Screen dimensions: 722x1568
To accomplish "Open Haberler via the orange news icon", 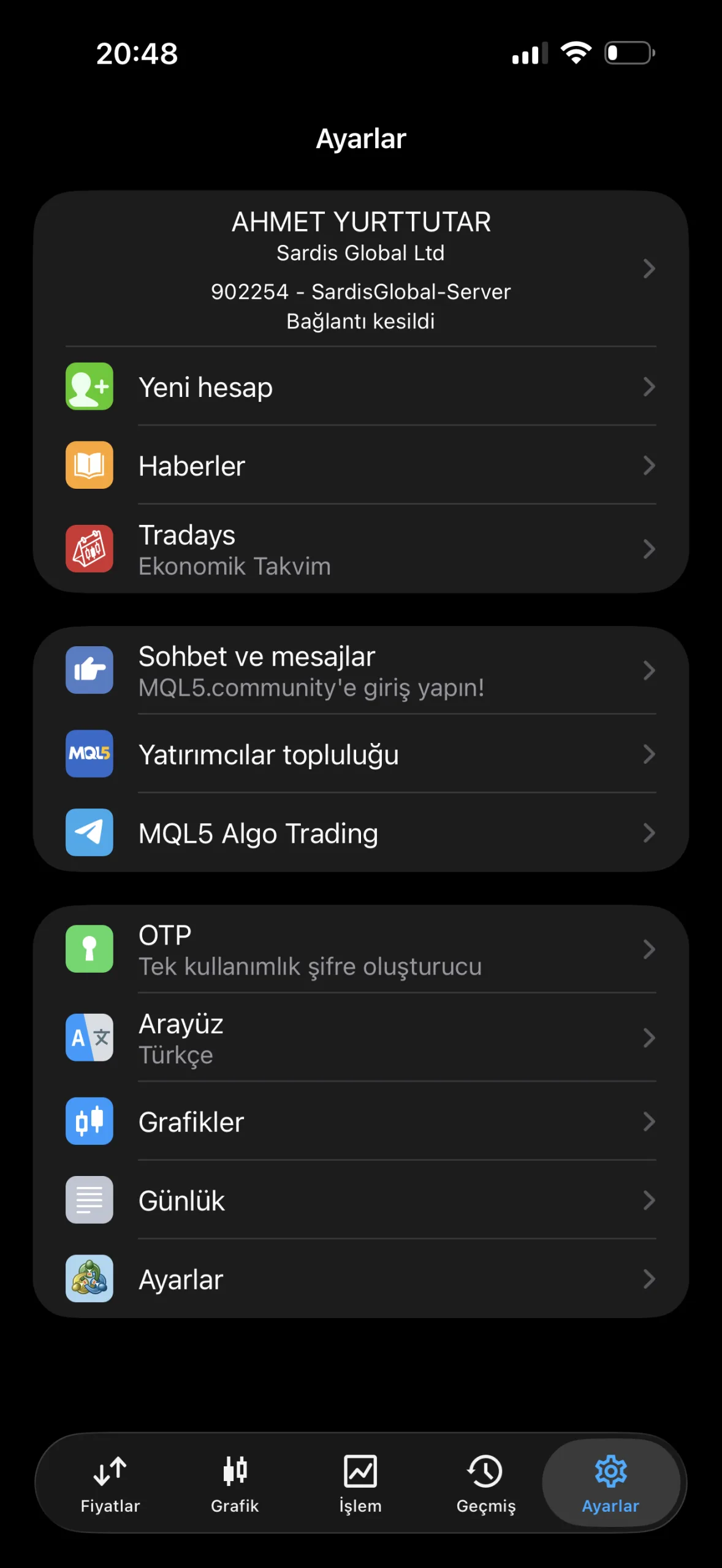I will coord(89,465).
